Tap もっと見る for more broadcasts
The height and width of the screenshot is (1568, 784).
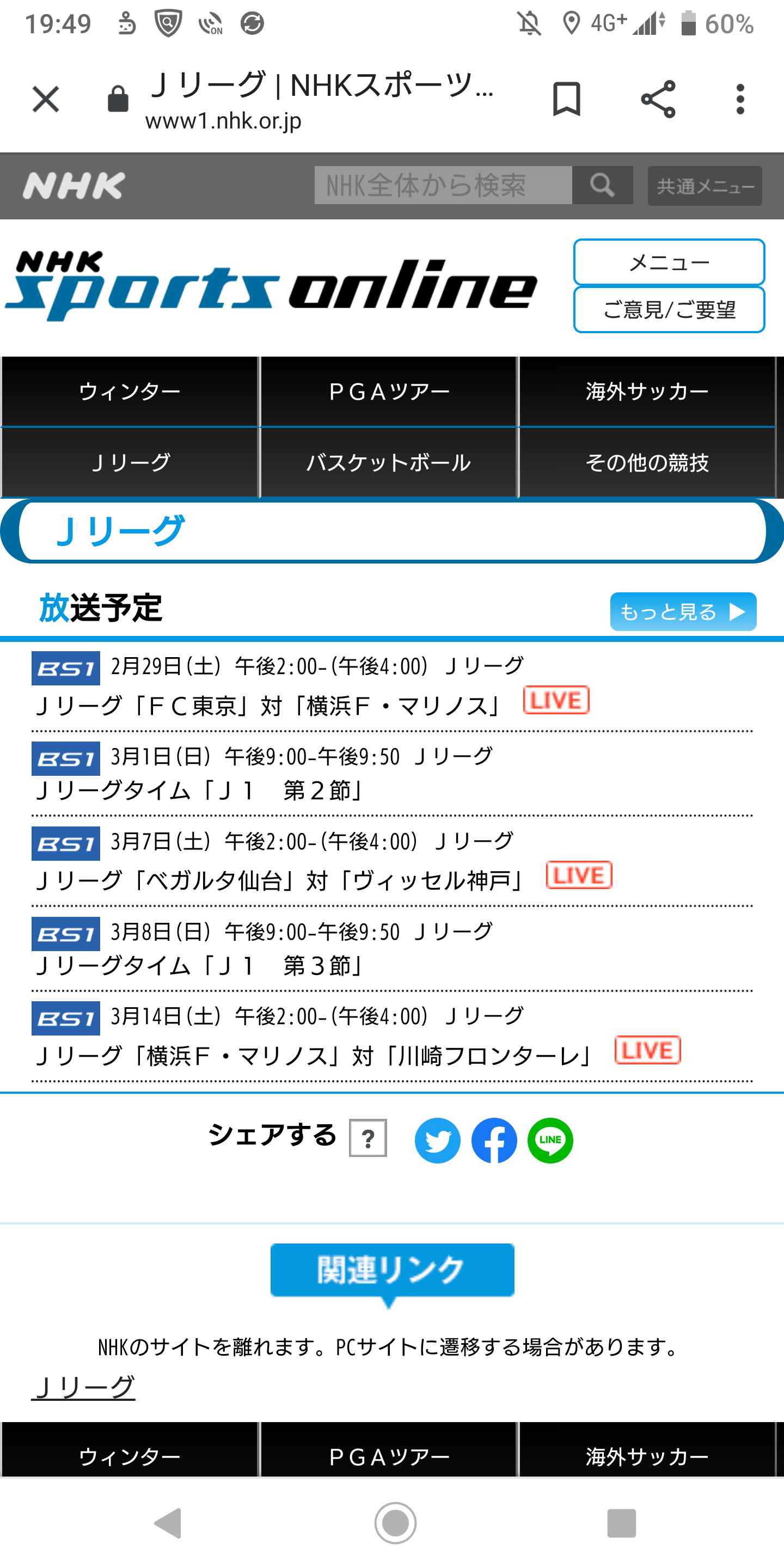[x=682, y=611]
